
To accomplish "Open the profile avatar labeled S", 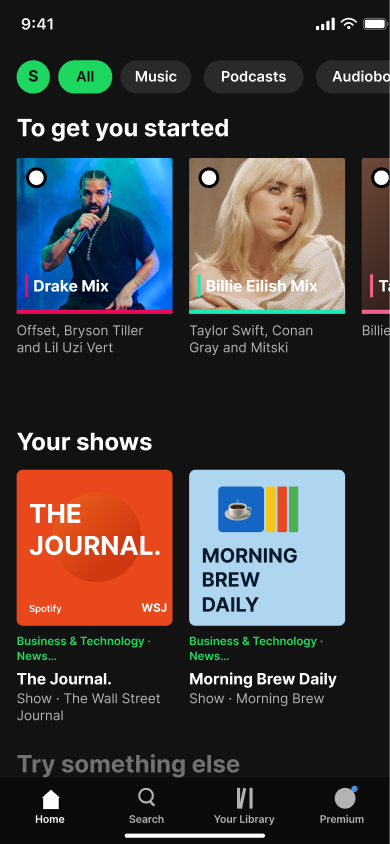I will pos(33,76).
